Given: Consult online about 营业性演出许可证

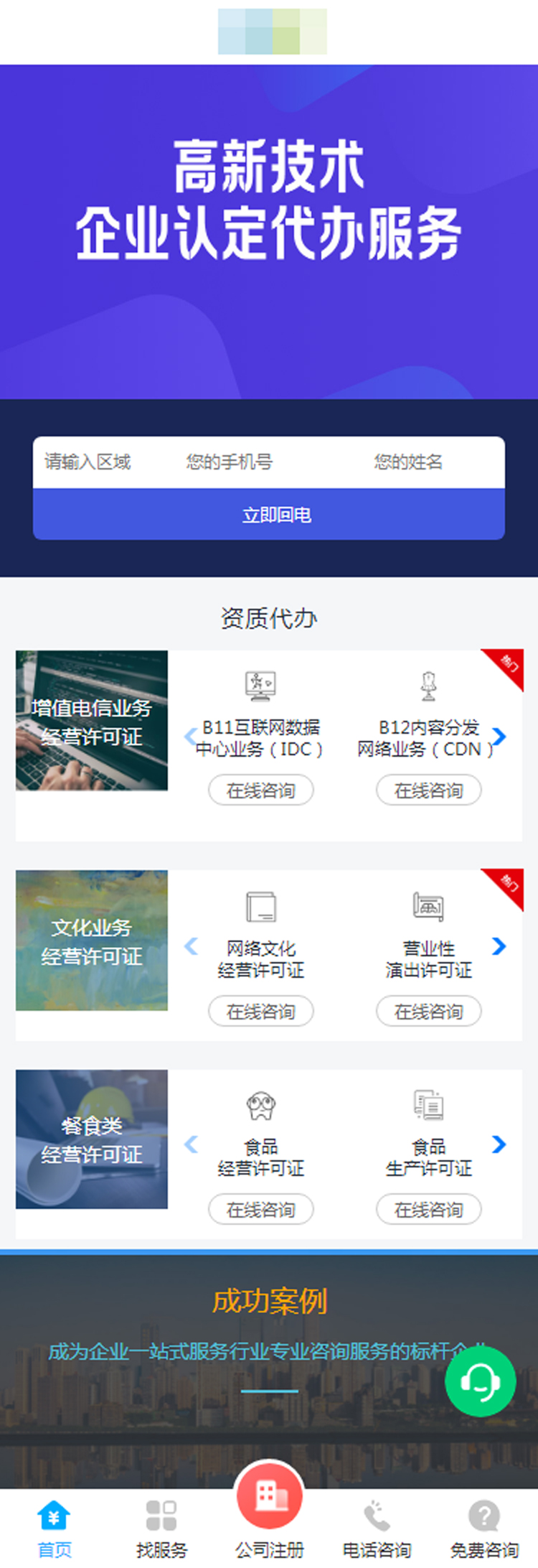Looking at the screenshot, I should pos(428,1012).
